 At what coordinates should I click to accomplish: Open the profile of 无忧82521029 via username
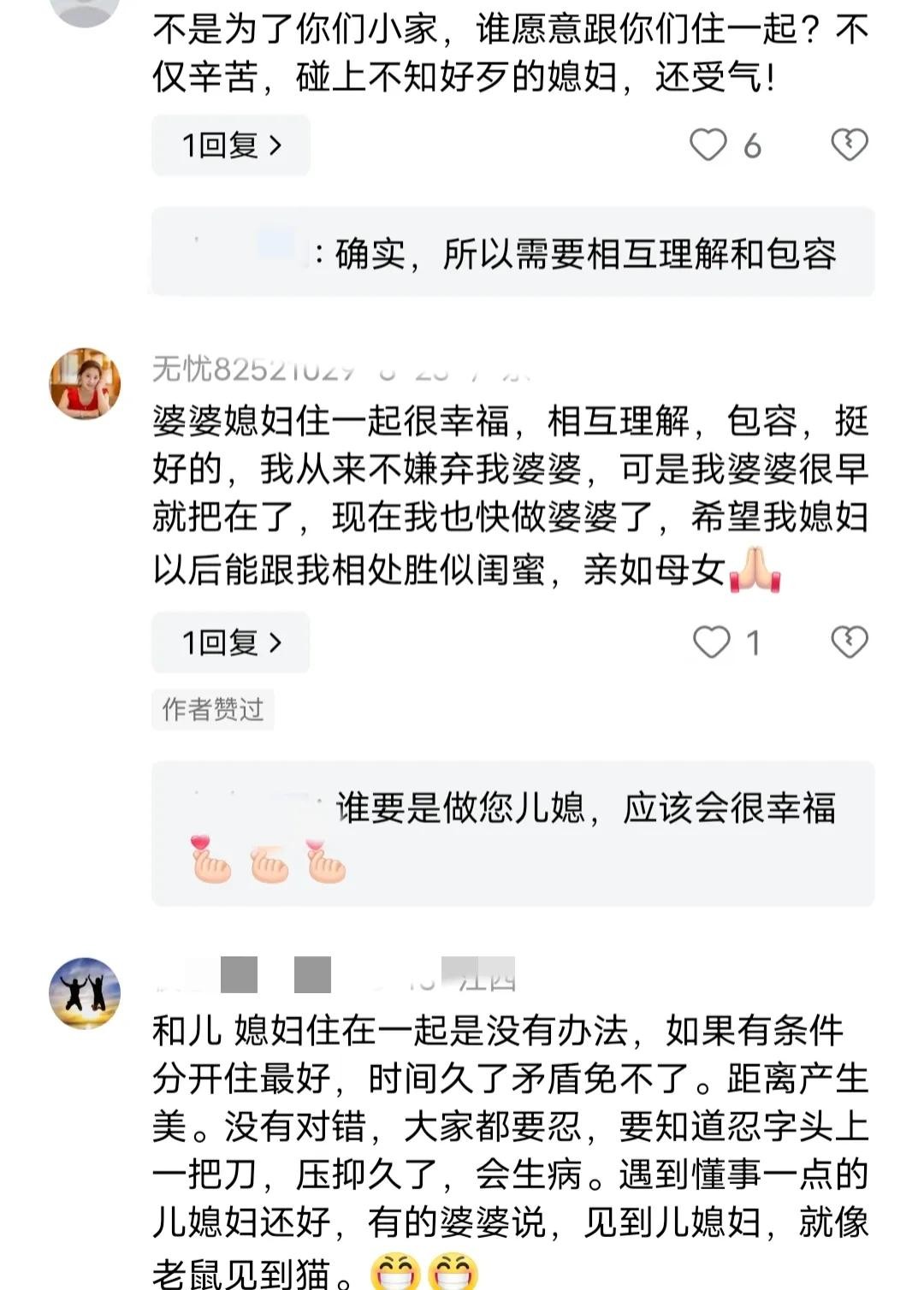[252, 370]
